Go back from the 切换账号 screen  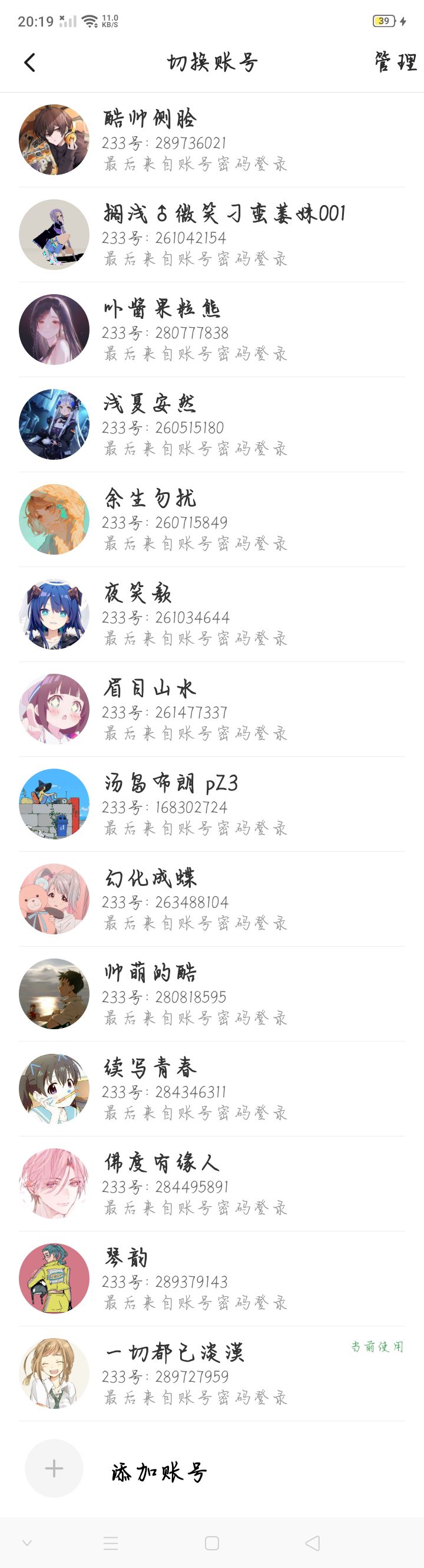tap(29, 62)
